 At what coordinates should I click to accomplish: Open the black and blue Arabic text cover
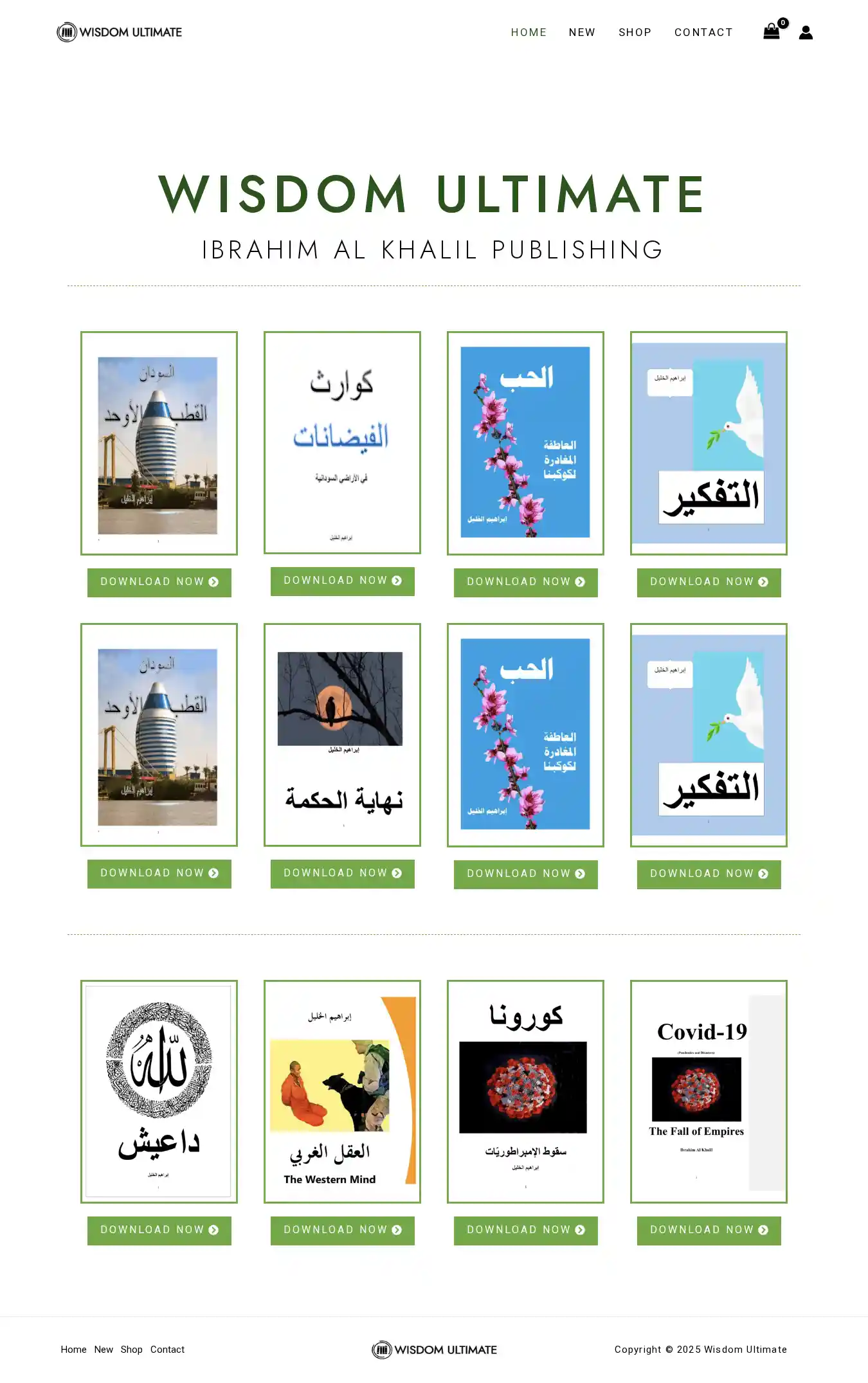pyautogui.click(x=342, y=442)
